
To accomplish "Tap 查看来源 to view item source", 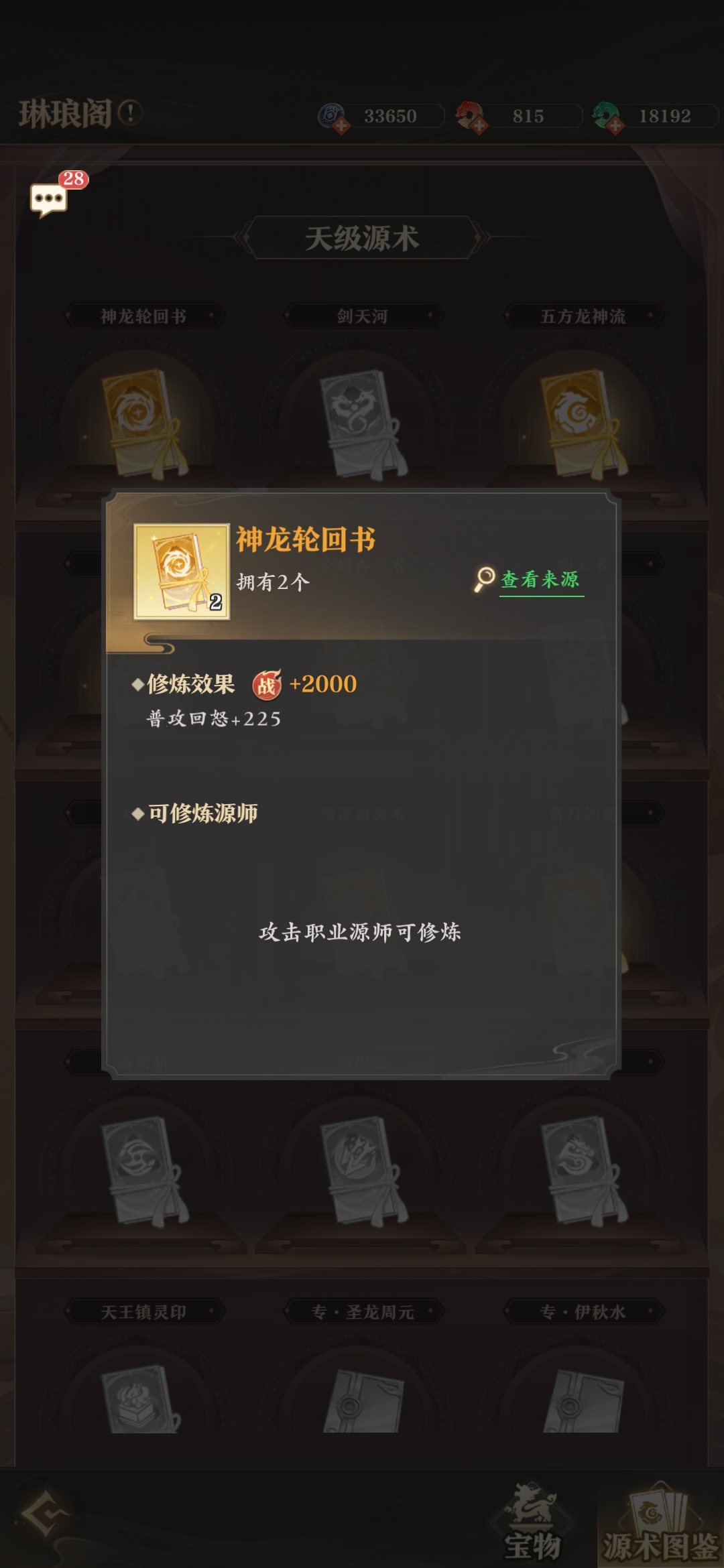I will [x=540, y=580].
